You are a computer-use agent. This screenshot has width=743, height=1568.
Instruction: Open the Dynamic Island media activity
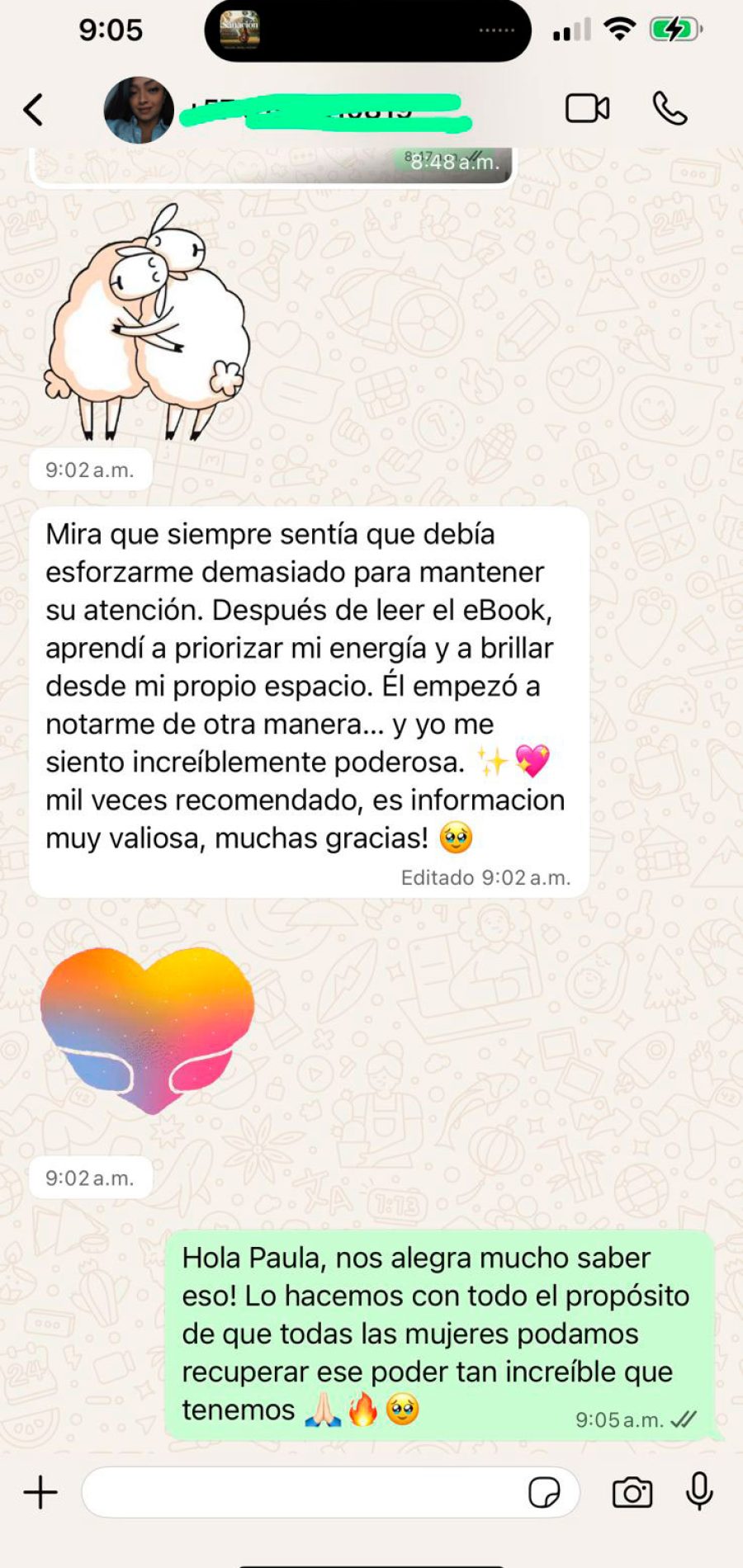pyautogui.click(x=367, y=31)
